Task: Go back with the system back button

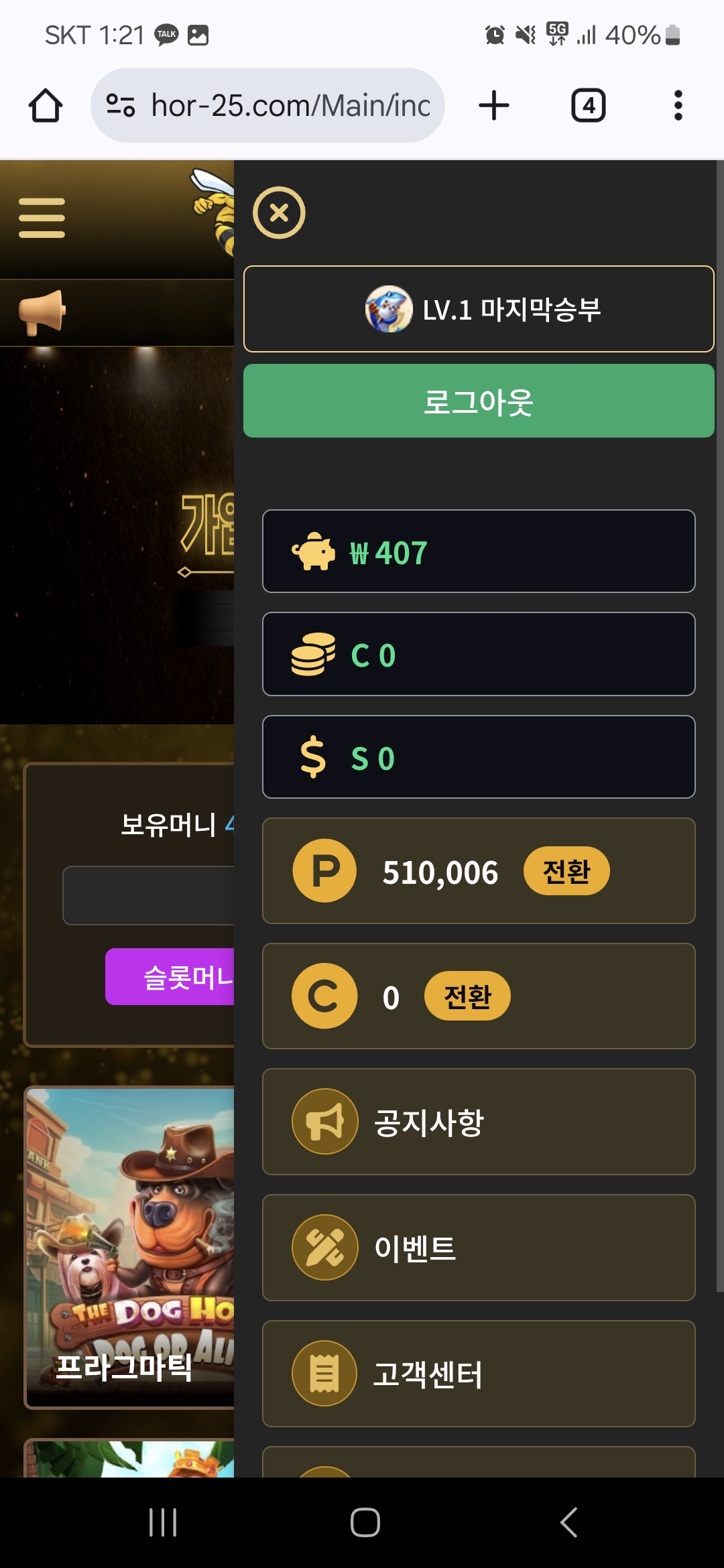Action: (568, 1522)
